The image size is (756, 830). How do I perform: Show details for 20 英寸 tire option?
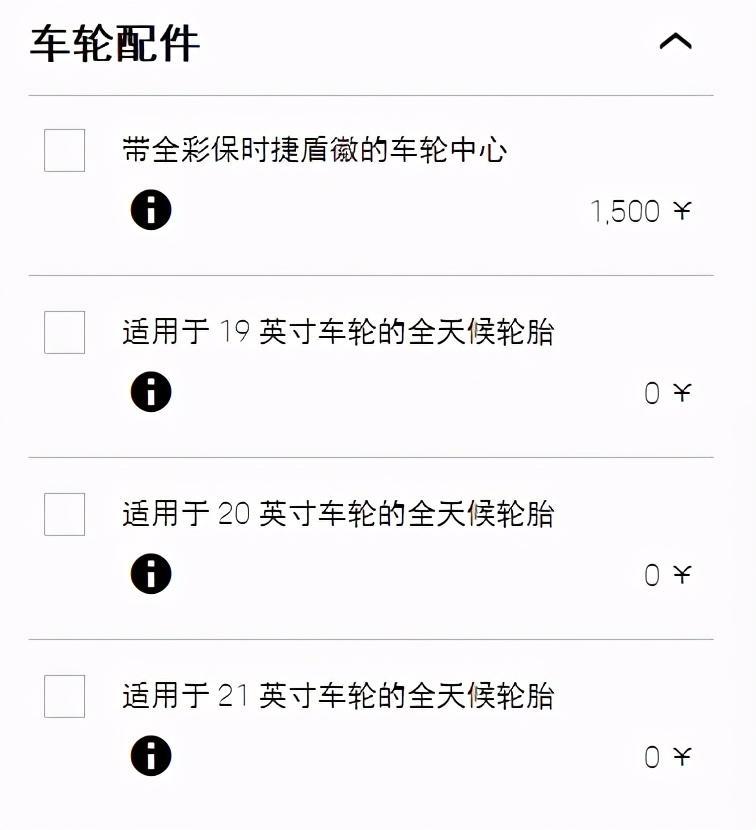click(151, 574)
